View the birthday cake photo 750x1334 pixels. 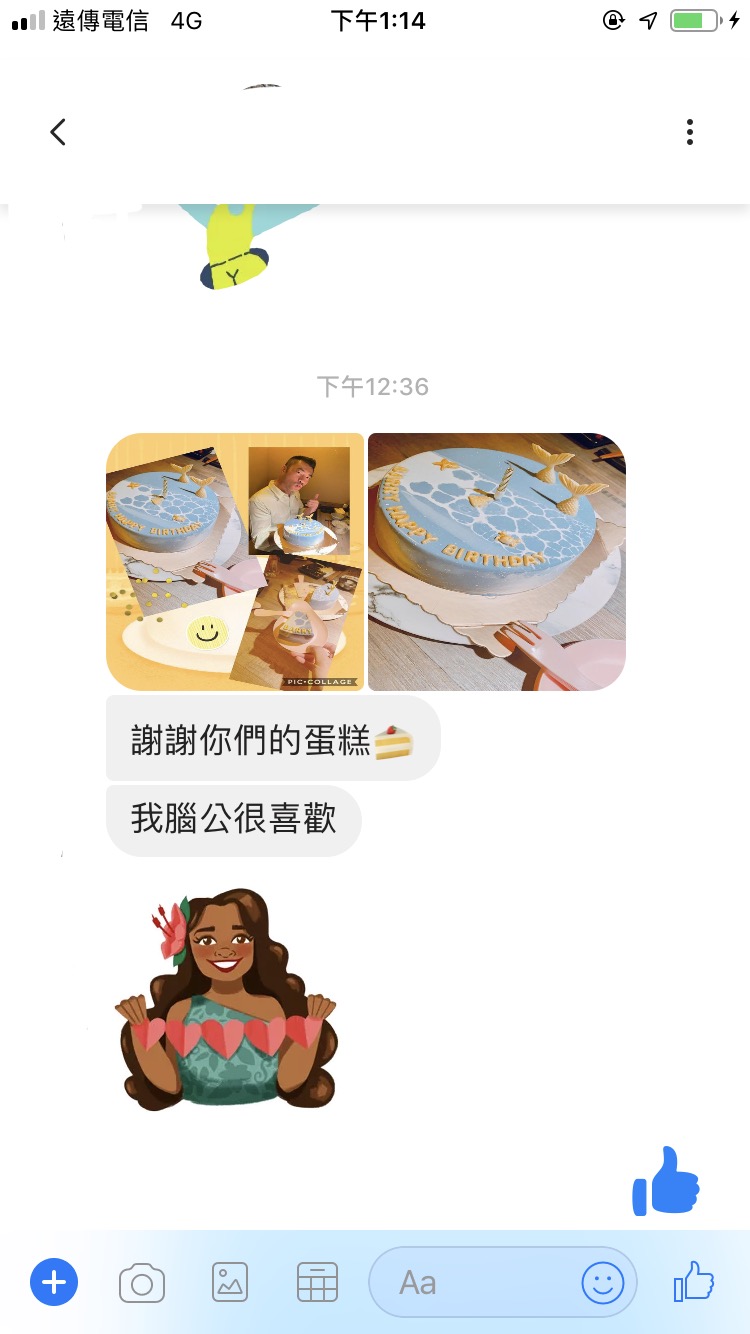[x=497, y=562]
